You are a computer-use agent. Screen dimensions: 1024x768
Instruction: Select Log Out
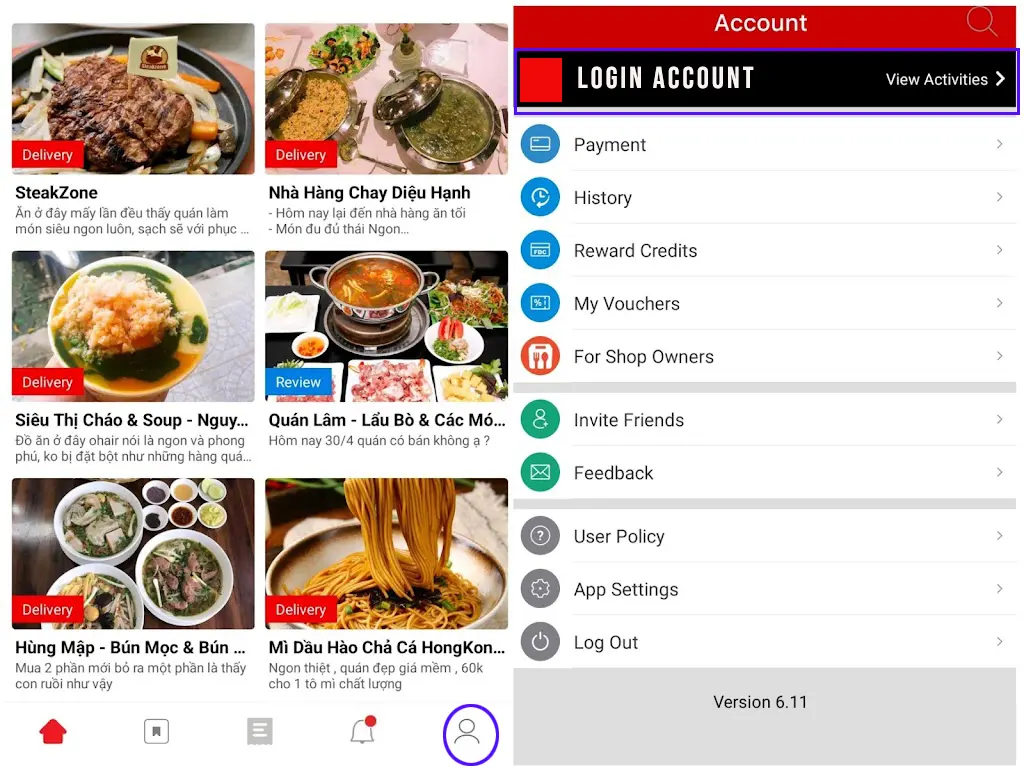(x=765, y=643)
